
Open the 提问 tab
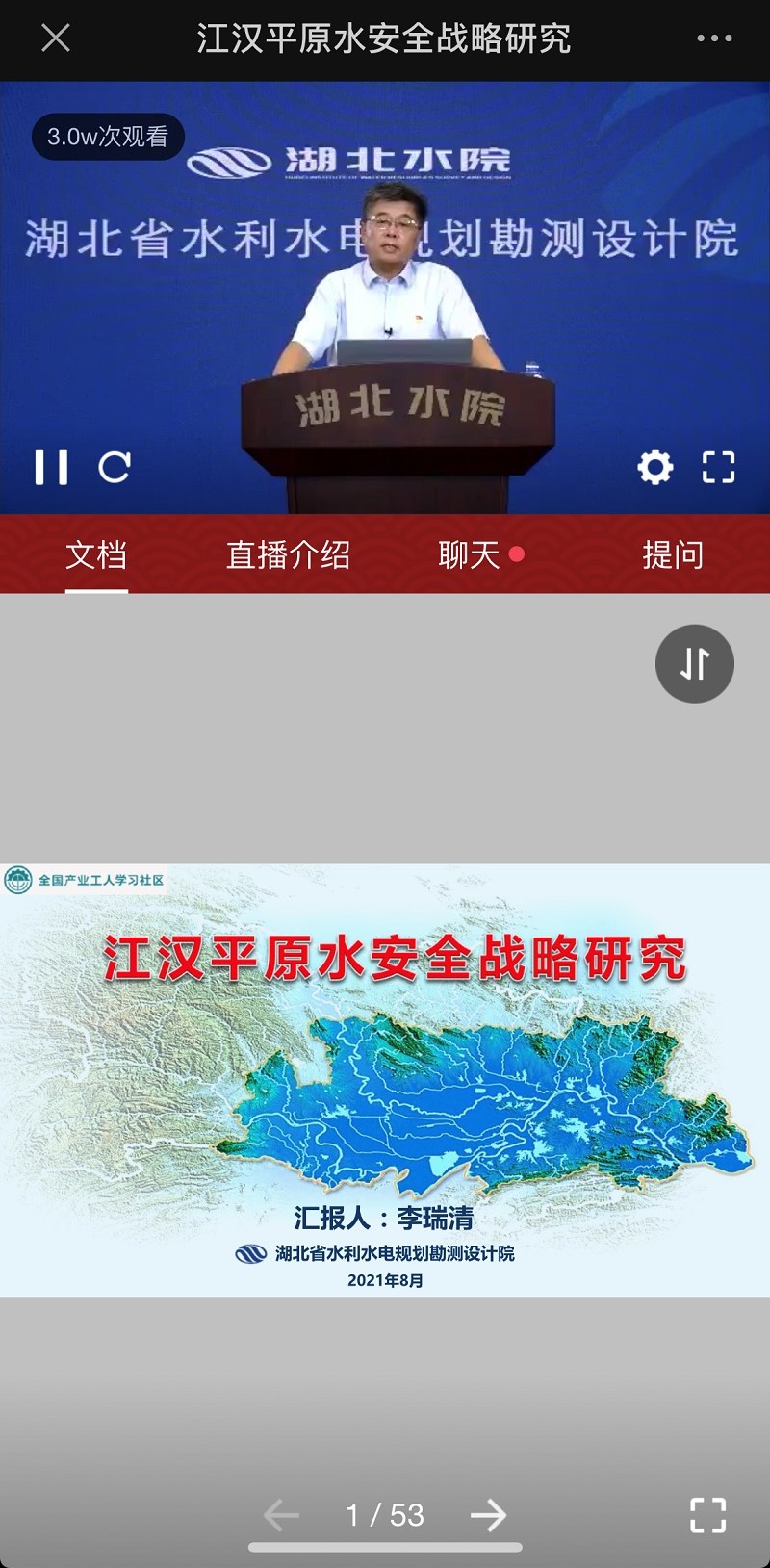(x=673, y=555)
